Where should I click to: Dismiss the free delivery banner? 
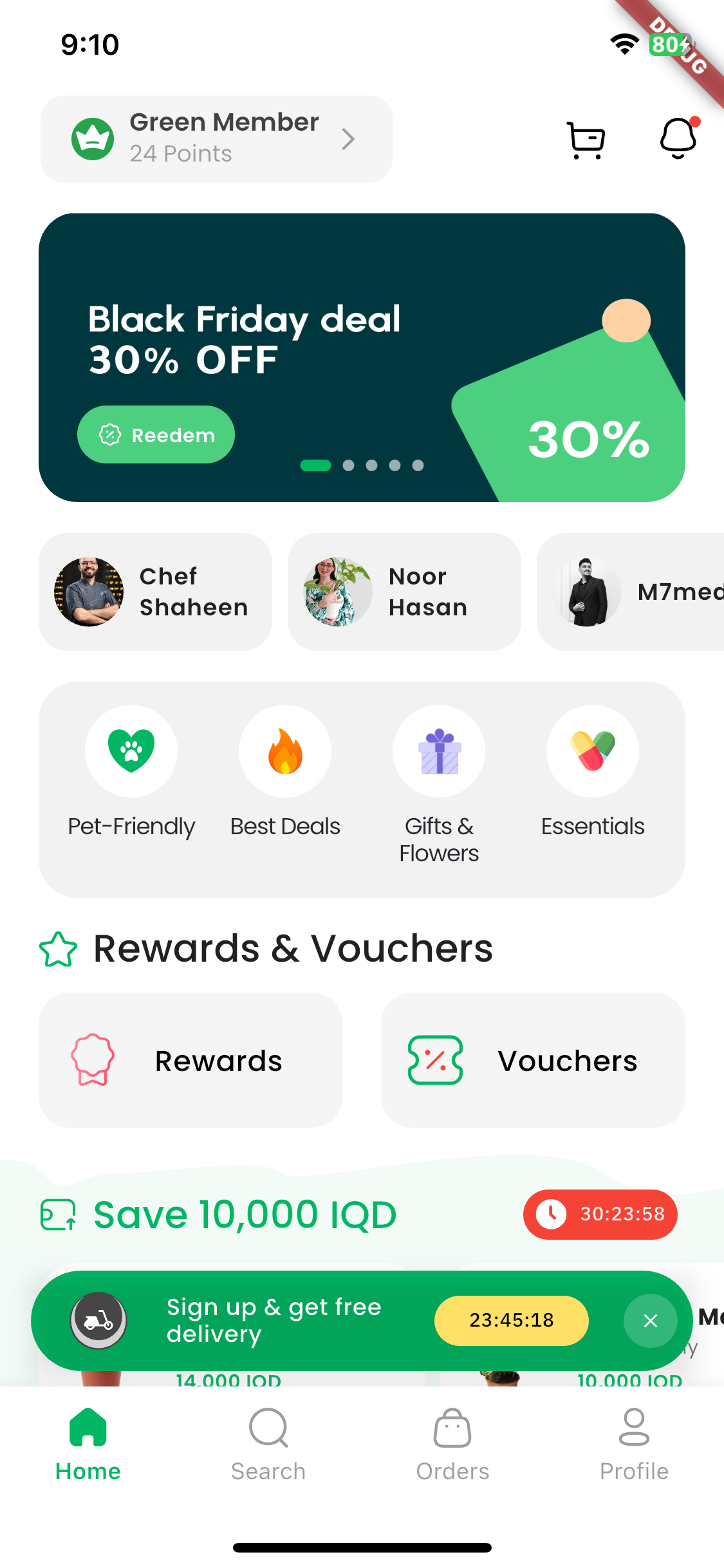(x=650, y=1321)
